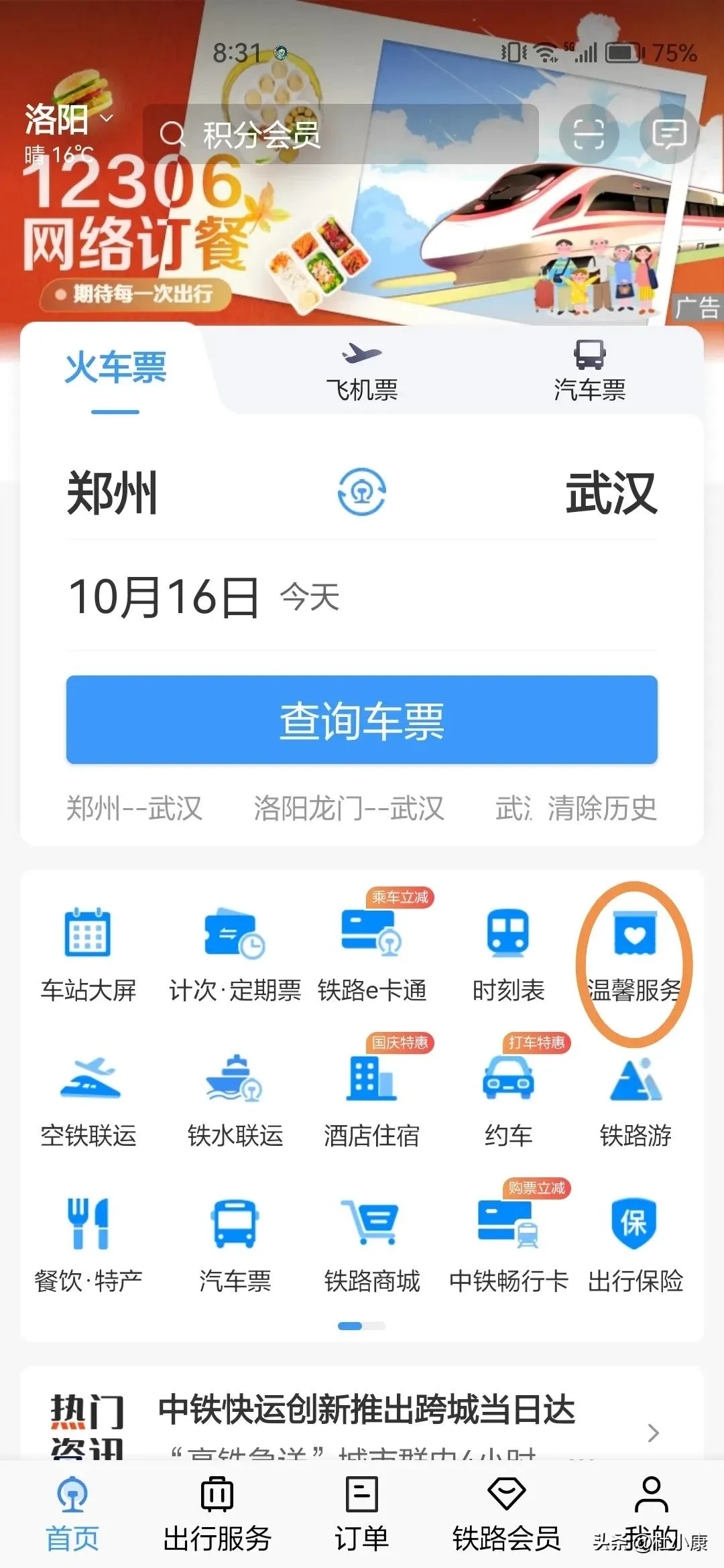Expand the 热门资讯 news item arrow
This screenshot has width=724, height=1568.
click(x=654, y=1434)
